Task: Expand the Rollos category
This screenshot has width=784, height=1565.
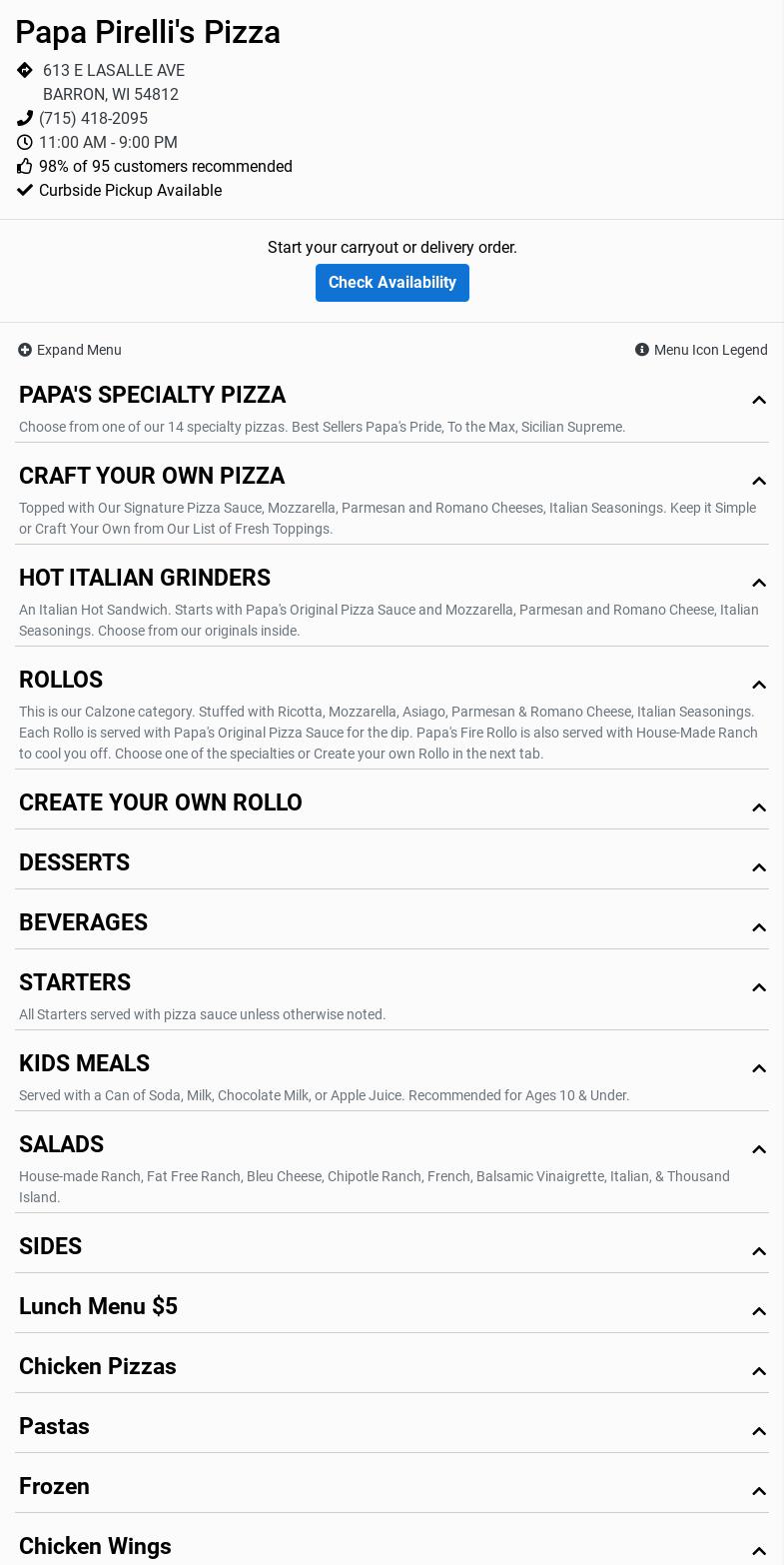Action: 392,715
